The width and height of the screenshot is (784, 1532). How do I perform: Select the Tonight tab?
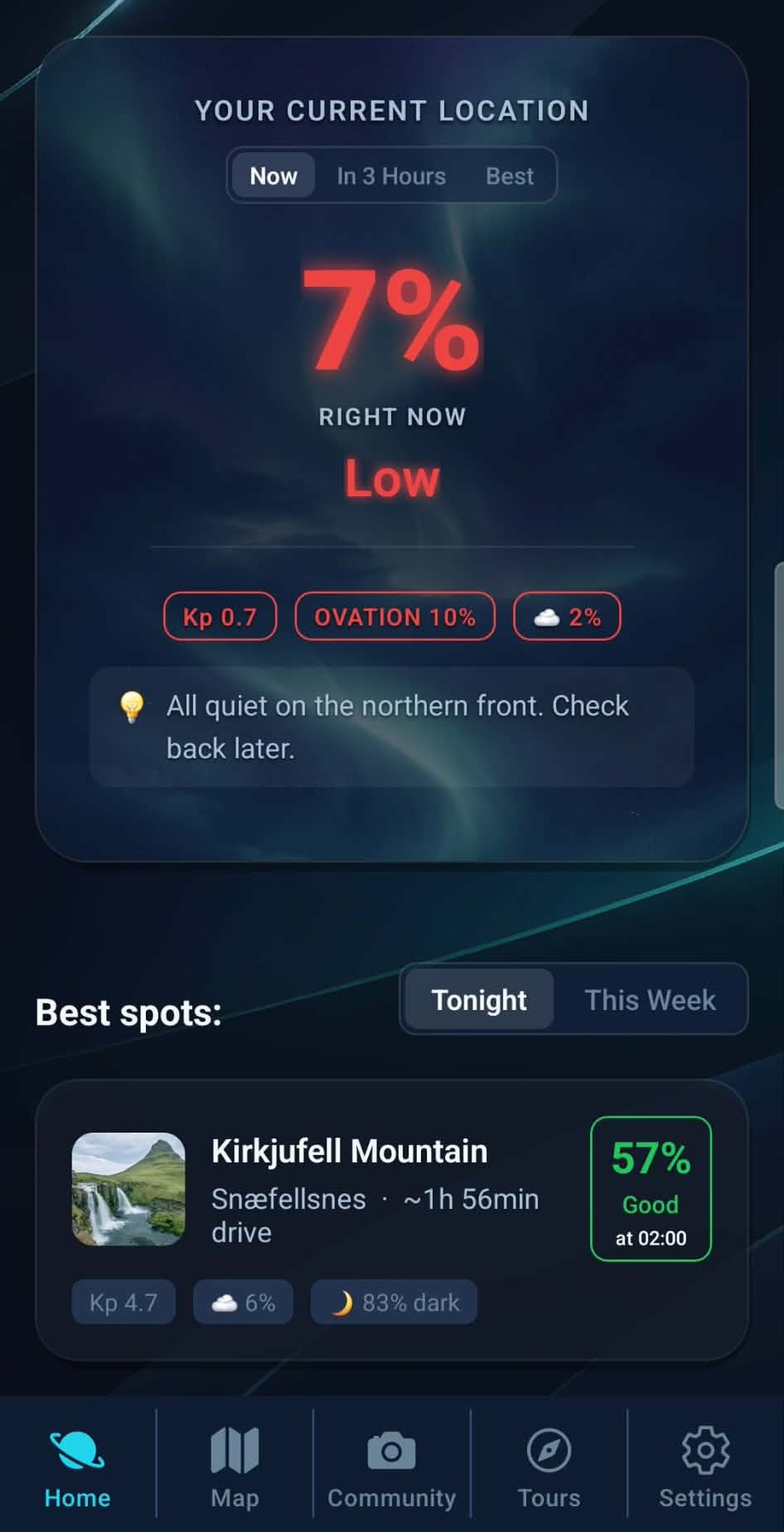pyautogui.click(x=478, y=1000)
